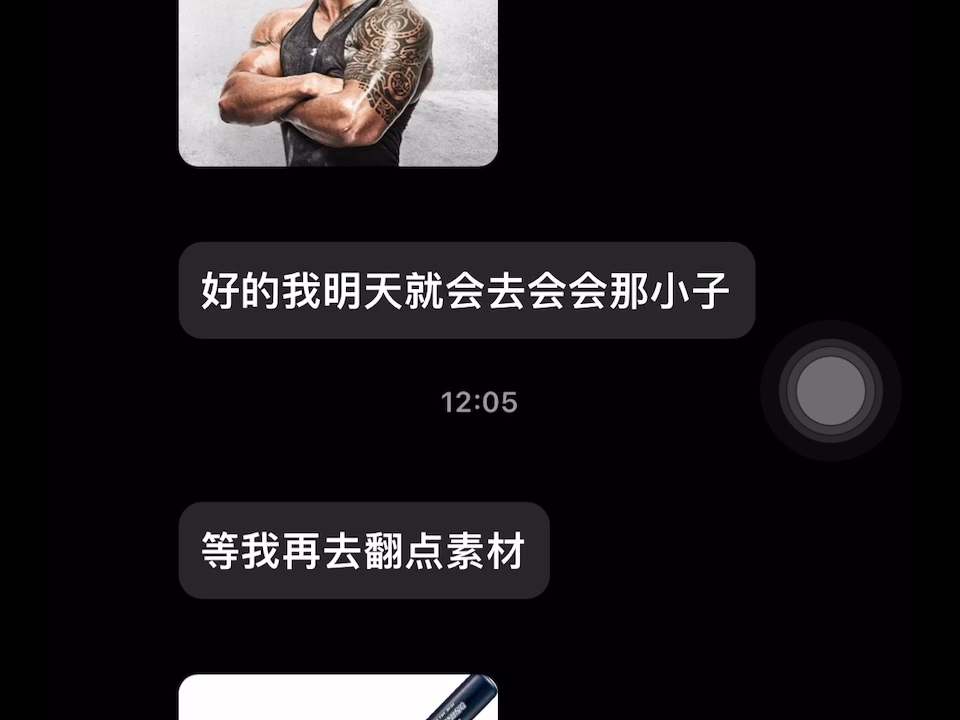Screen dimensions: 960x720
Task: Open the muscular man photo message
Action: tap(338, 80)
